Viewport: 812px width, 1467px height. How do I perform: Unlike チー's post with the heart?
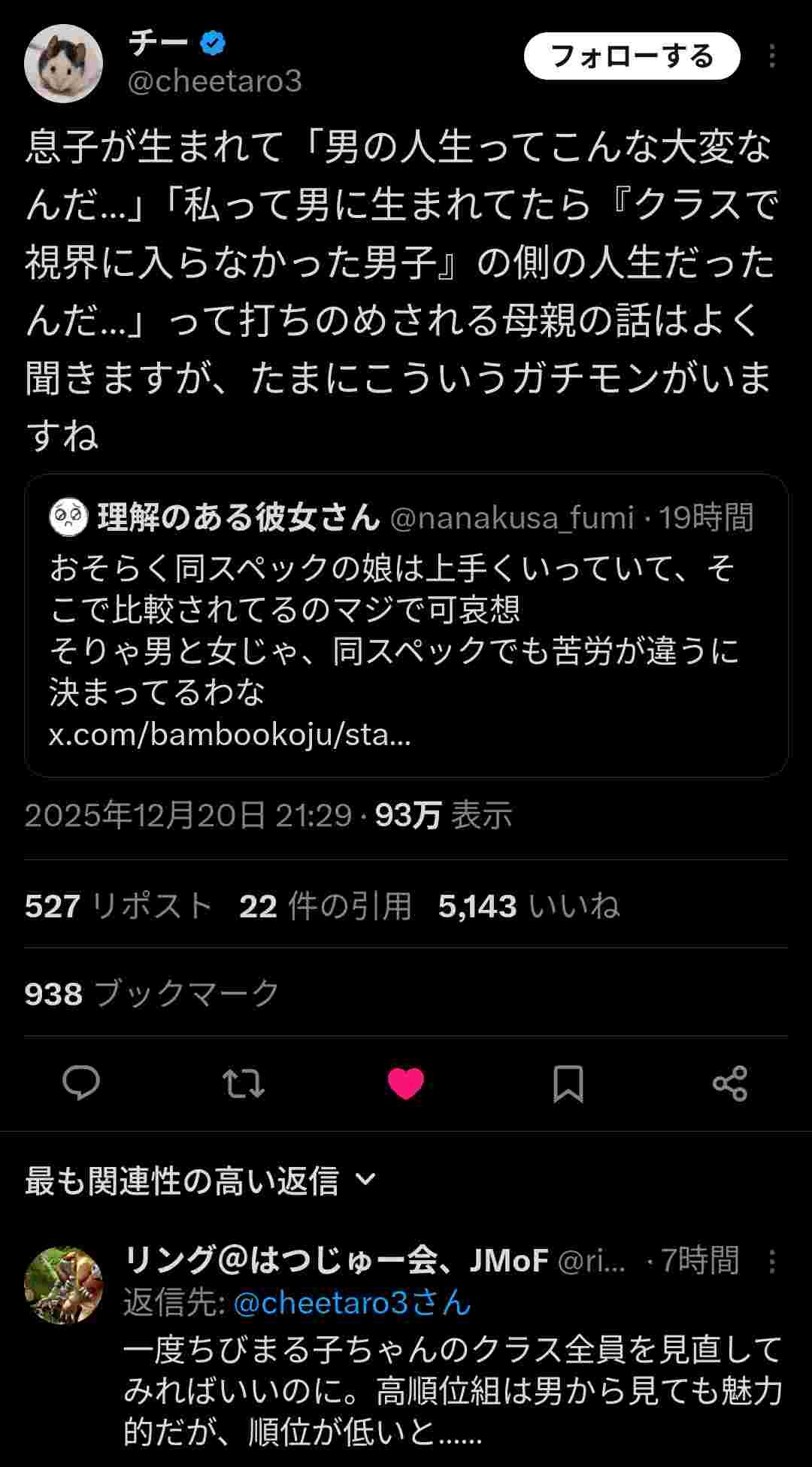406,1084
